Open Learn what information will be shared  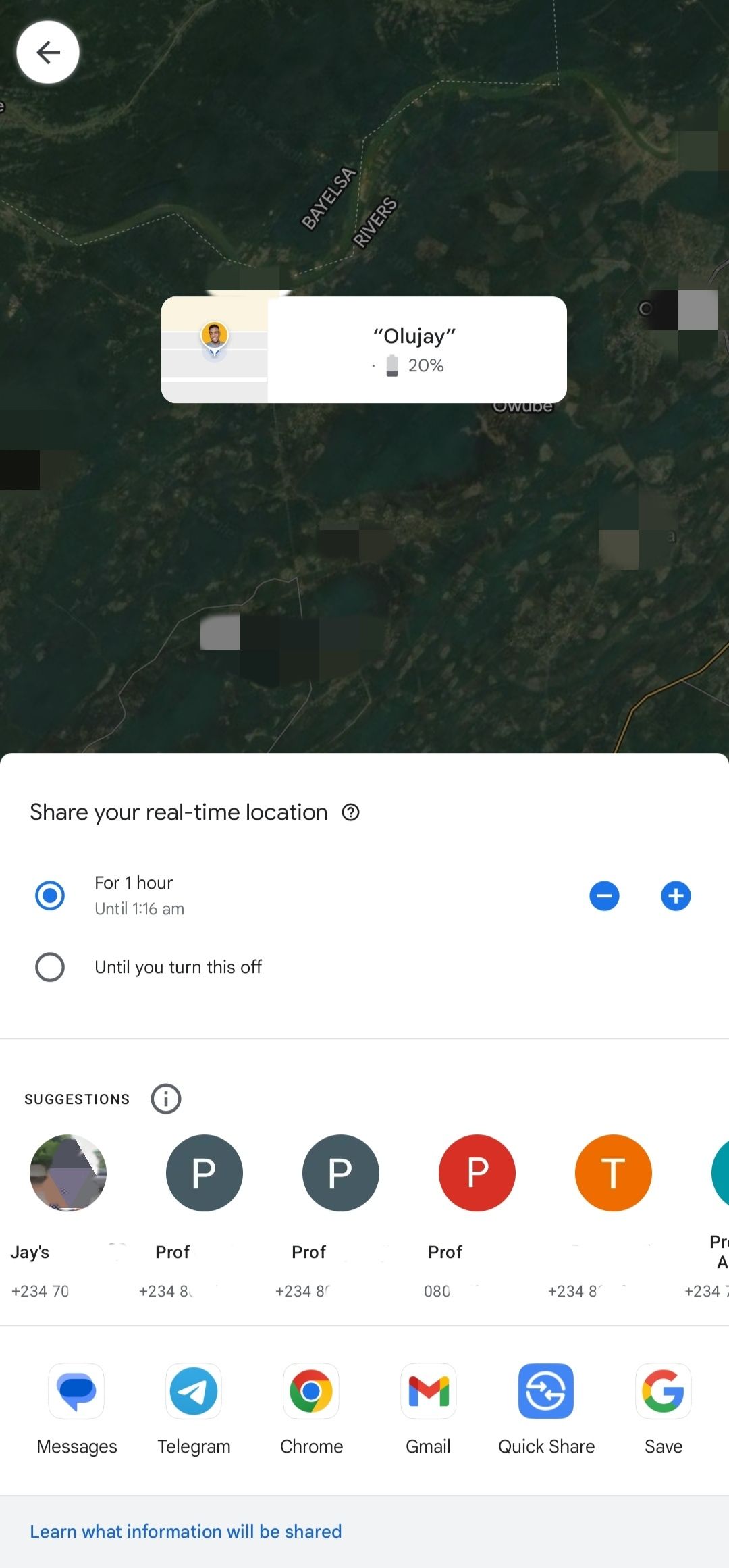[186, 1532]
